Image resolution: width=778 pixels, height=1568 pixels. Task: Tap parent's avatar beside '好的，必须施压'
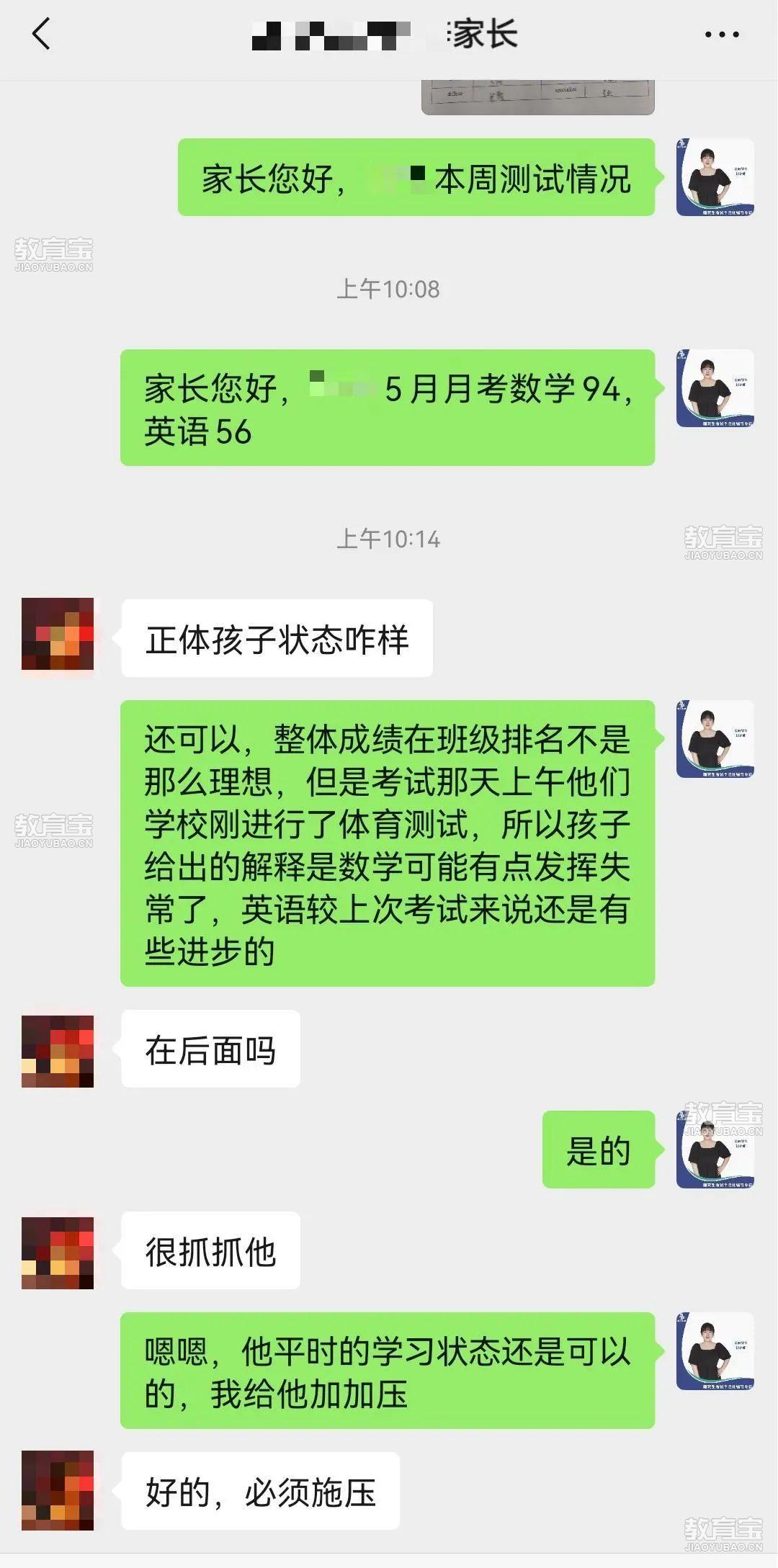(58, 1490)
